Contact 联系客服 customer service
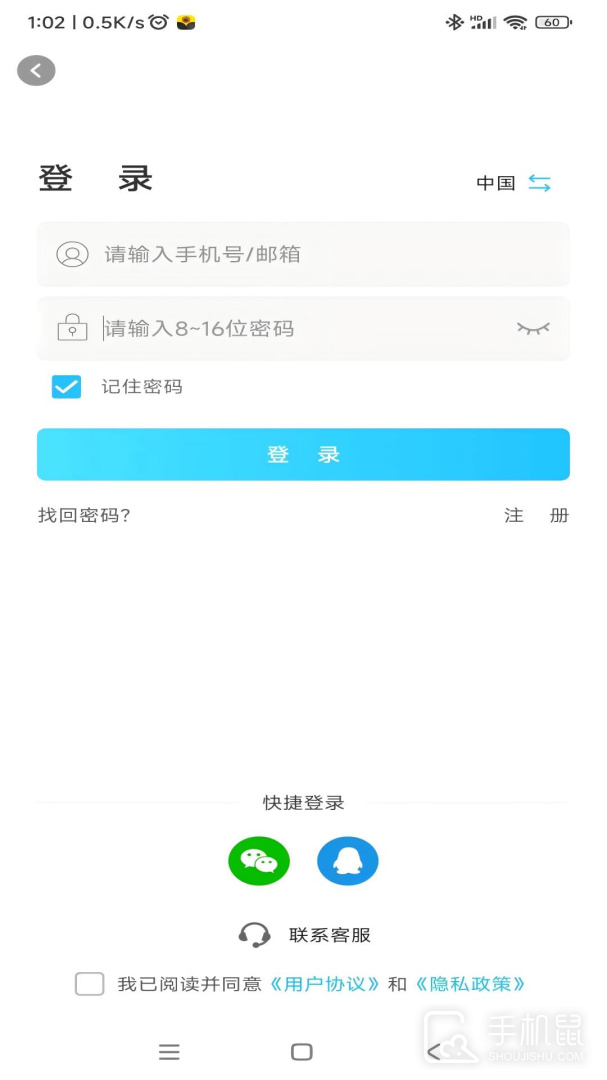The width and height of the screenshot is (607, 1080). point(305,935)
